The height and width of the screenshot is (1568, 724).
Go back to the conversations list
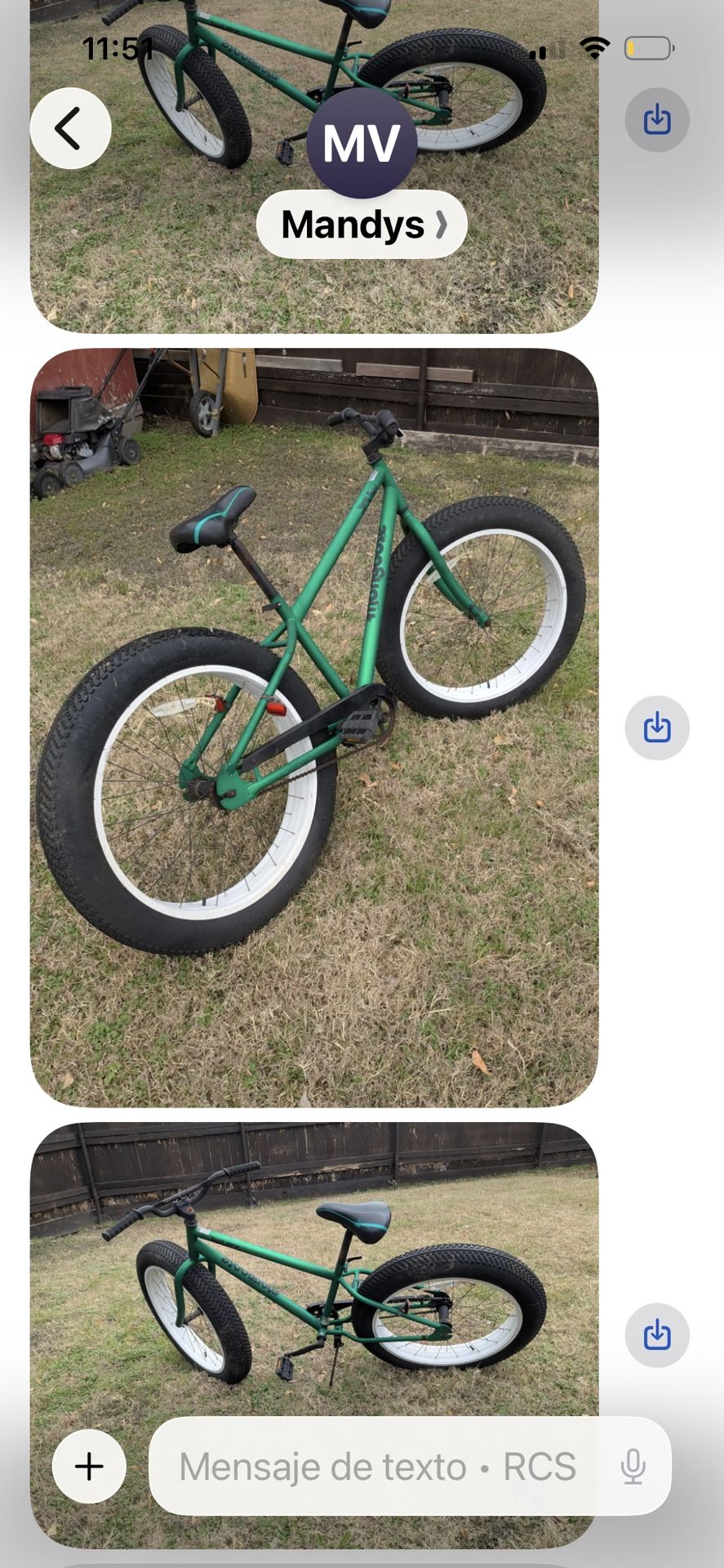[70, 128]
